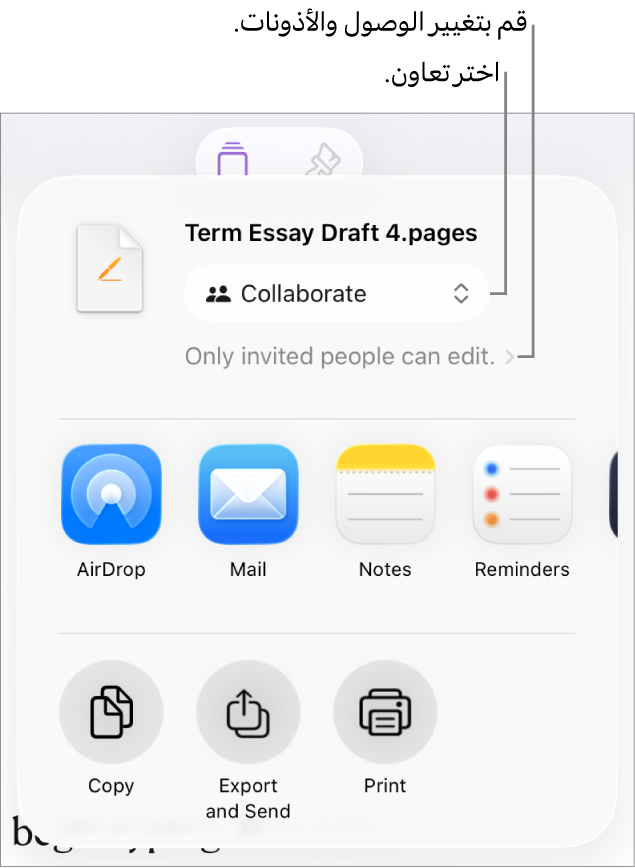The width and height of the screenshot is (635, 868).
Task: Open the Collaborate dropdown menu
Action: click(x=337, y=294)
